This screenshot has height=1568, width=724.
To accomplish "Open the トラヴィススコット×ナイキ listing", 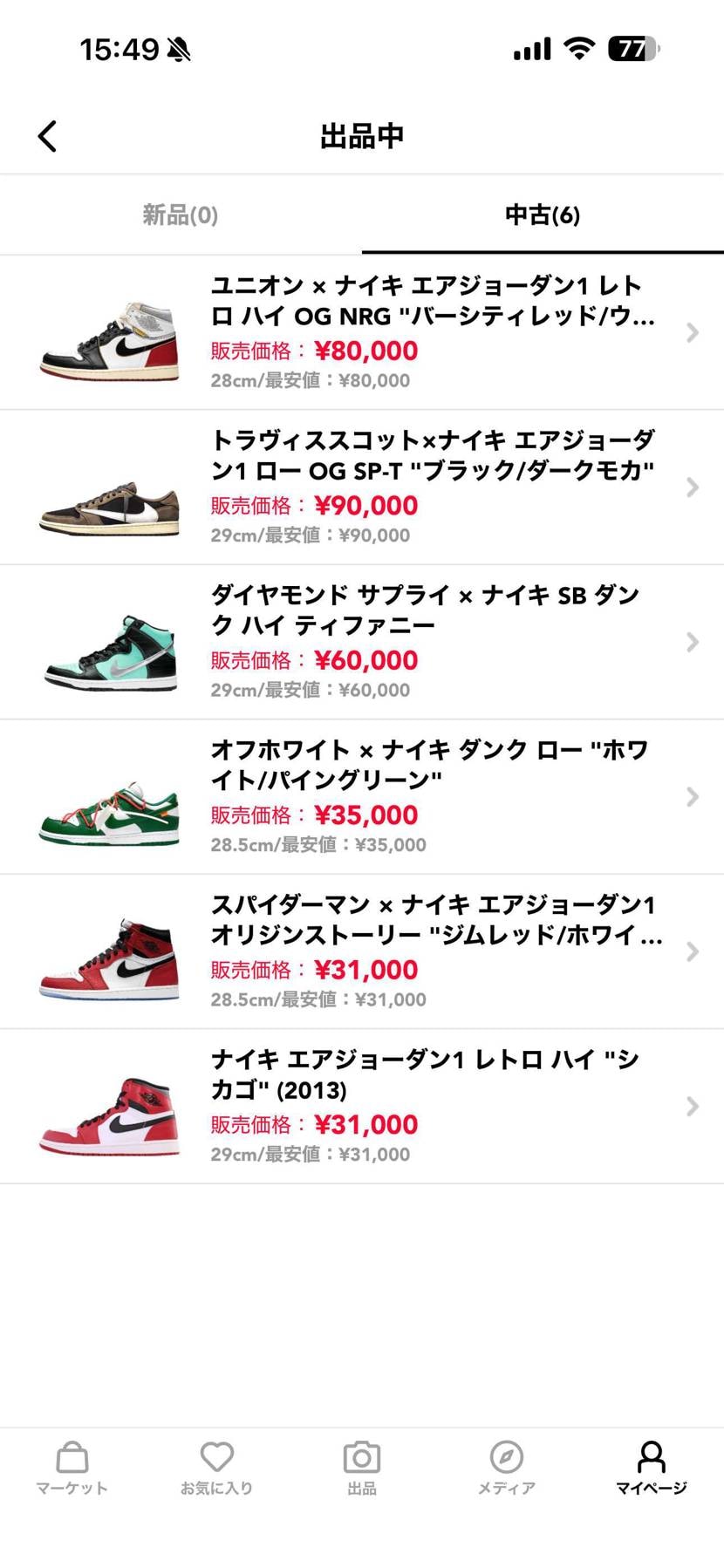I will coord(362,487).
